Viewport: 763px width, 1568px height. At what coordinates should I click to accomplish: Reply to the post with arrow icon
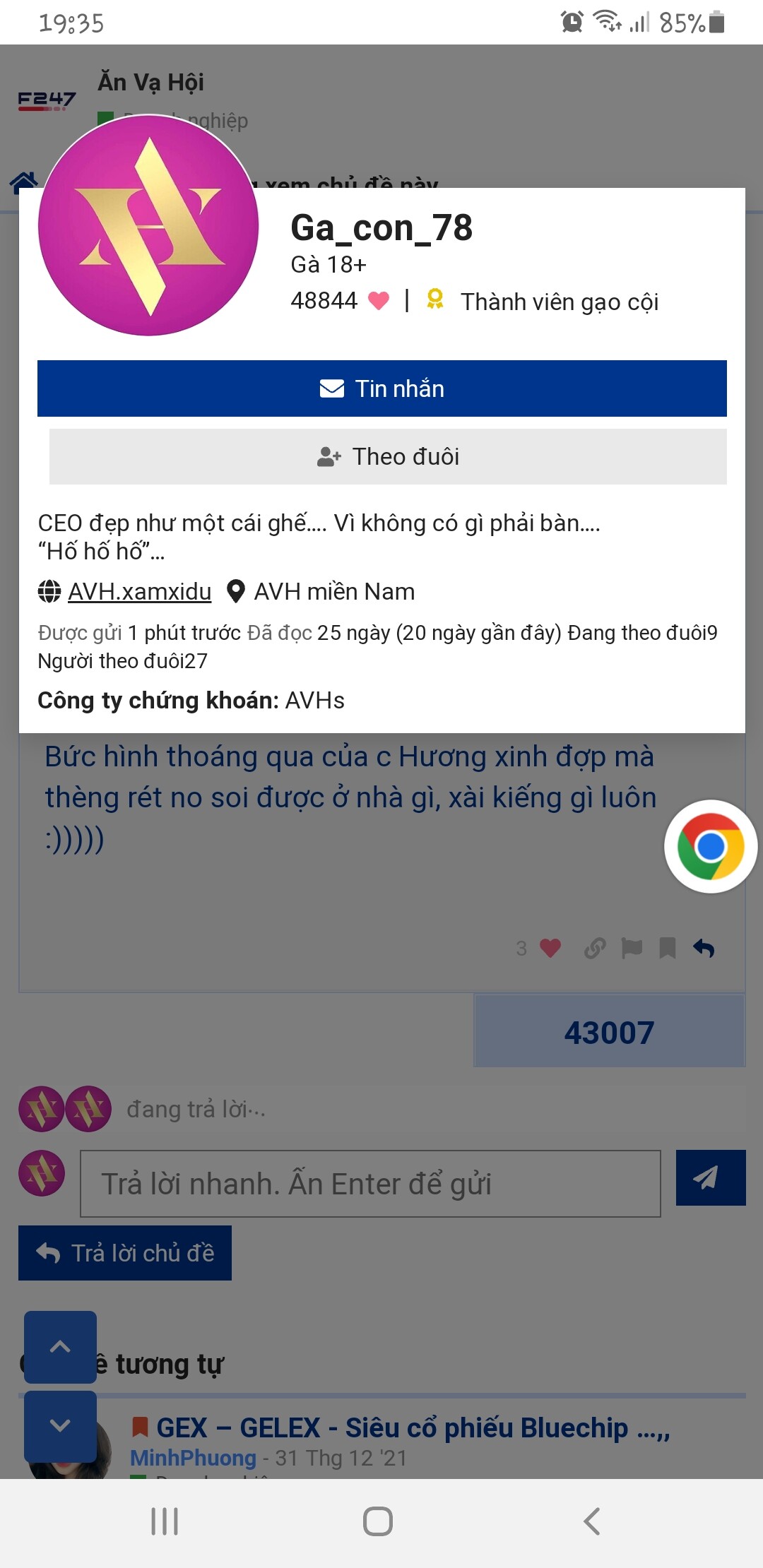coord(704,948)
